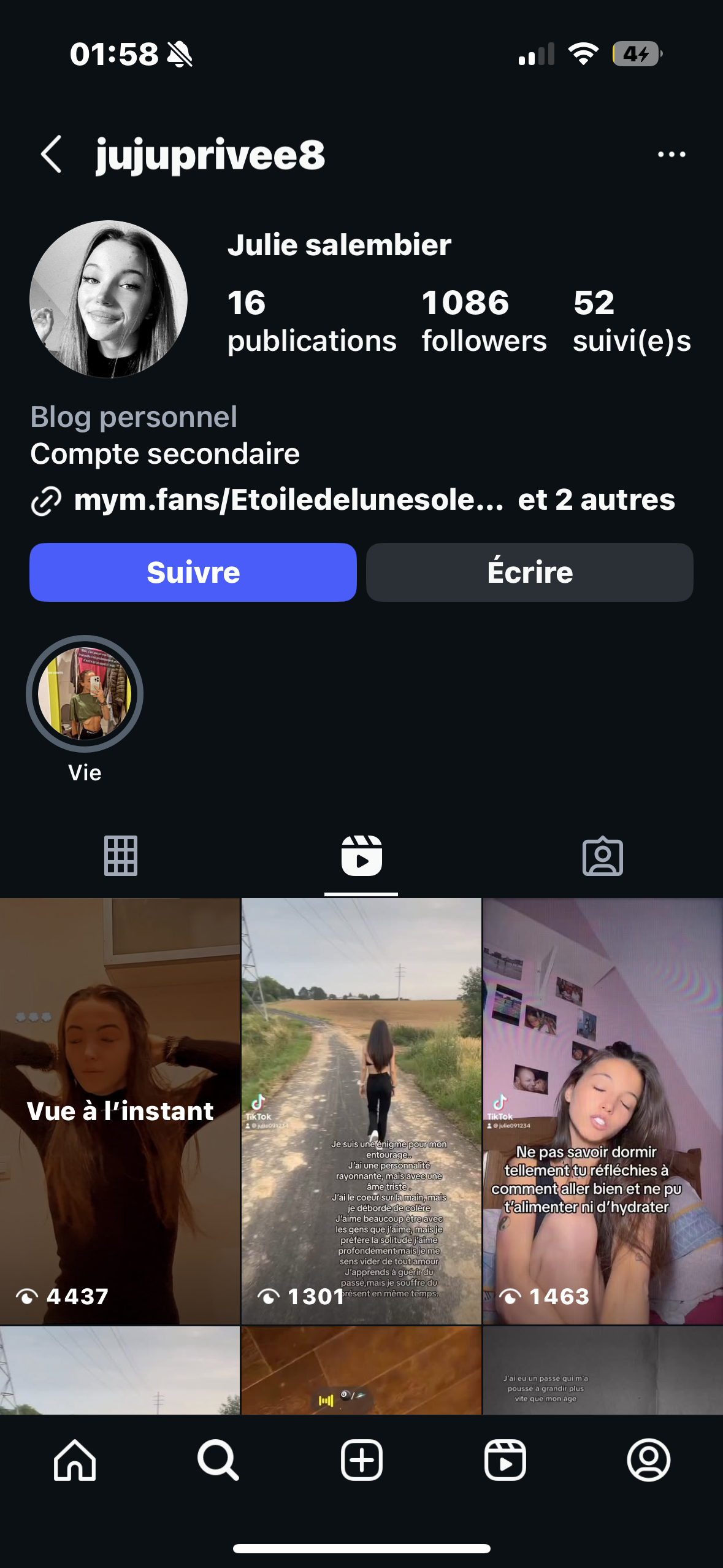Screen dimensions: 723x1568
Task: Go back from the jujuprivee8 profile
Action: (52, 155)
